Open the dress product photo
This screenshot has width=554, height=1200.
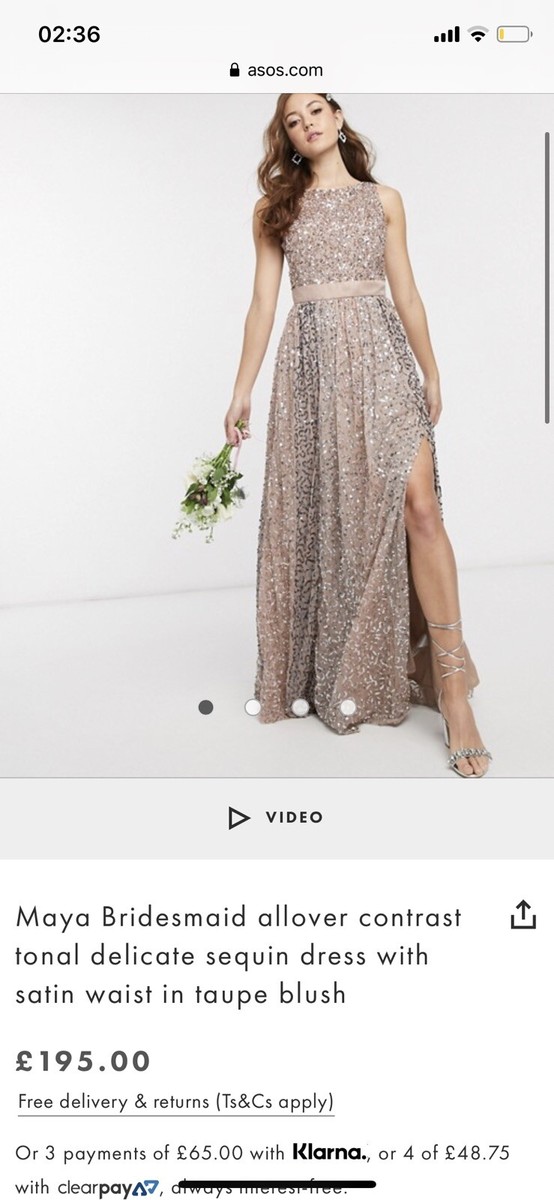tap(277, 435)
